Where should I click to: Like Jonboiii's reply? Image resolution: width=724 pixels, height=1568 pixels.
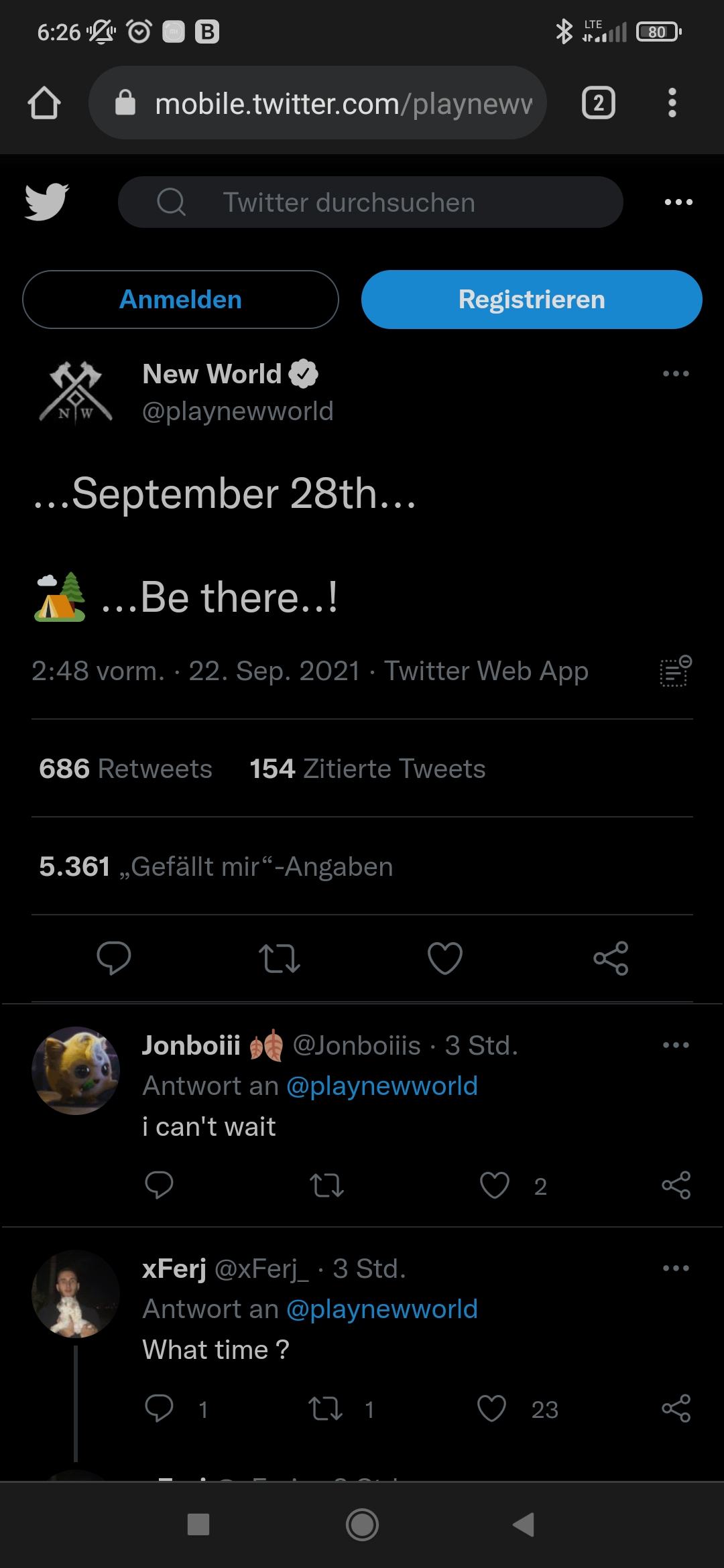tap(495, 1185)
